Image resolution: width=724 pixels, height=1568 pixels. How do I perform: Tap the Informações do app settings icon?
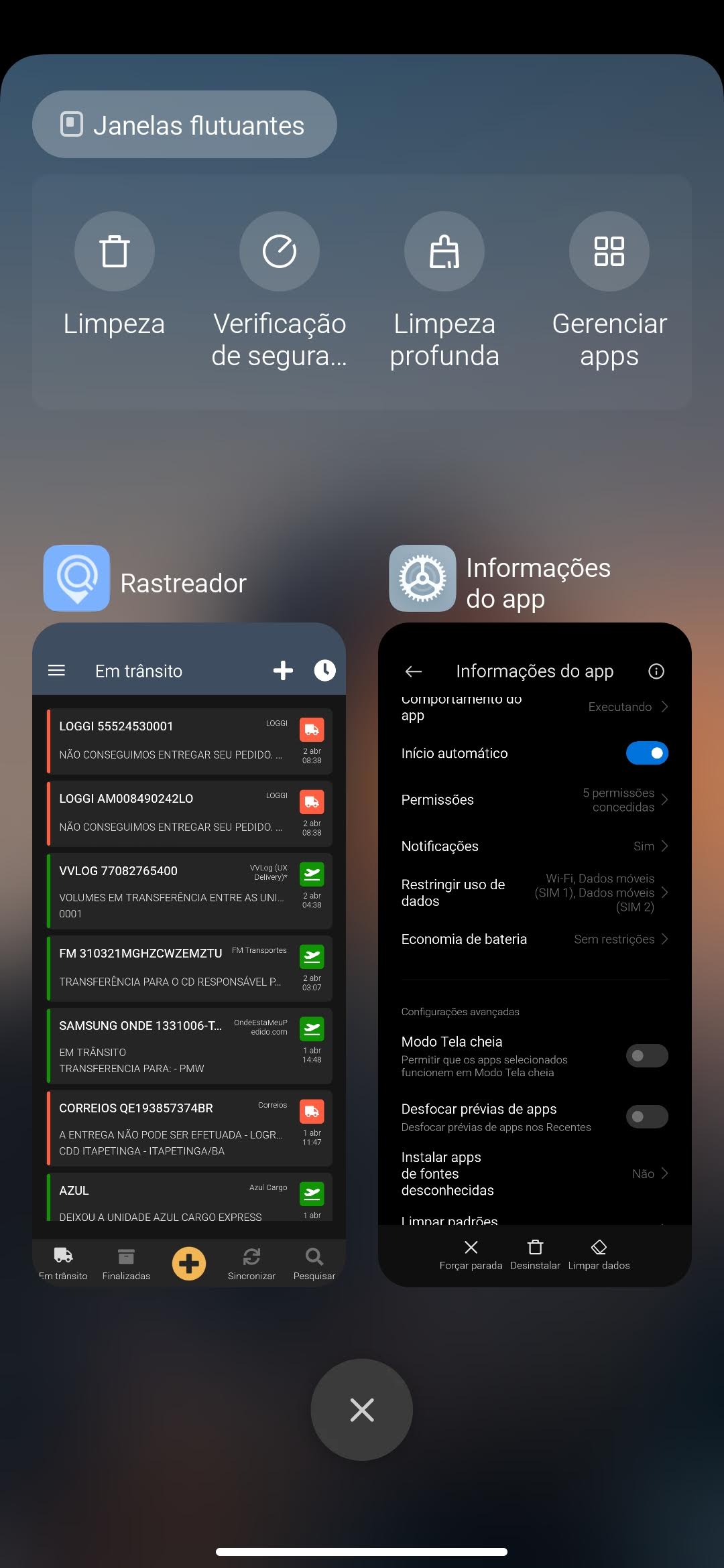[x=422, y=578]
